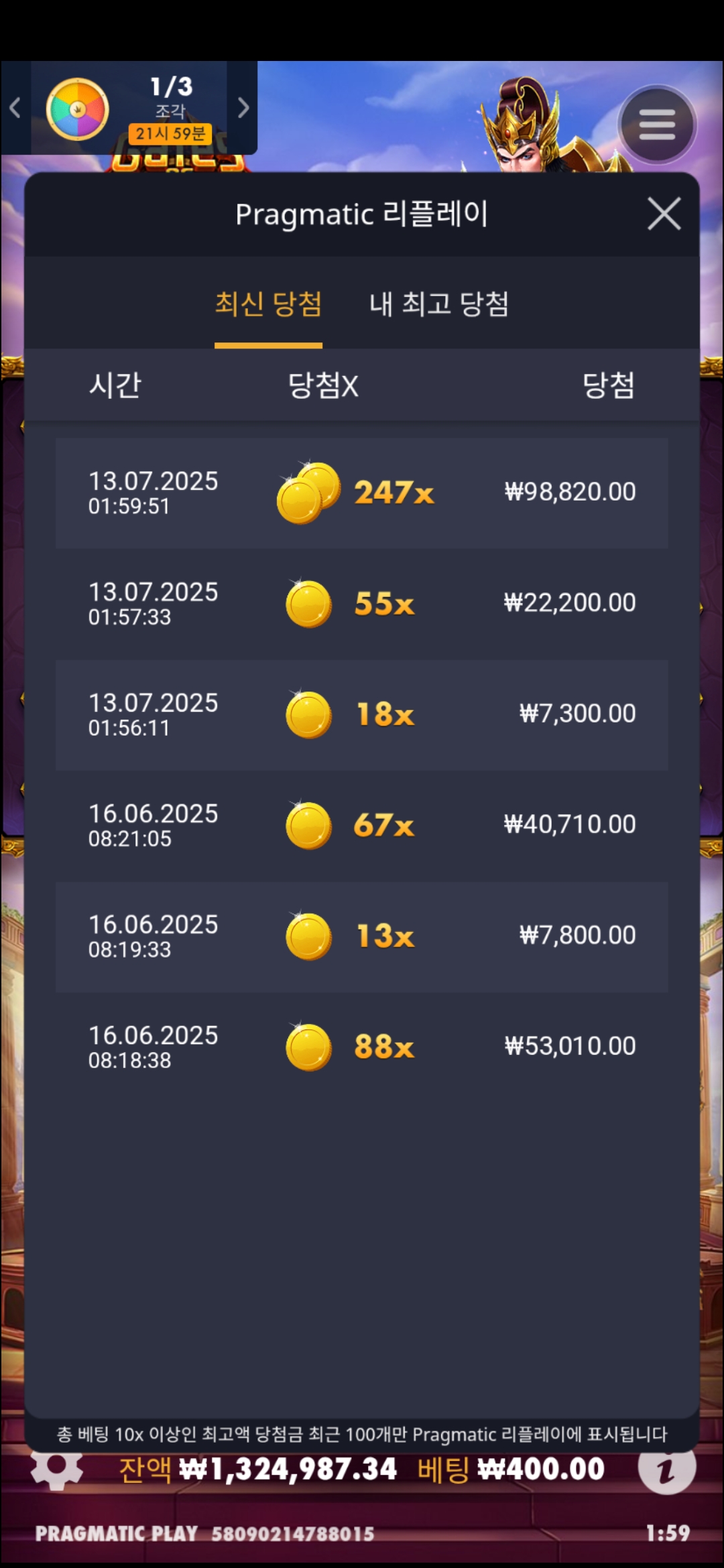
Task: Open game settings gear
Action: click(57, 1469)
